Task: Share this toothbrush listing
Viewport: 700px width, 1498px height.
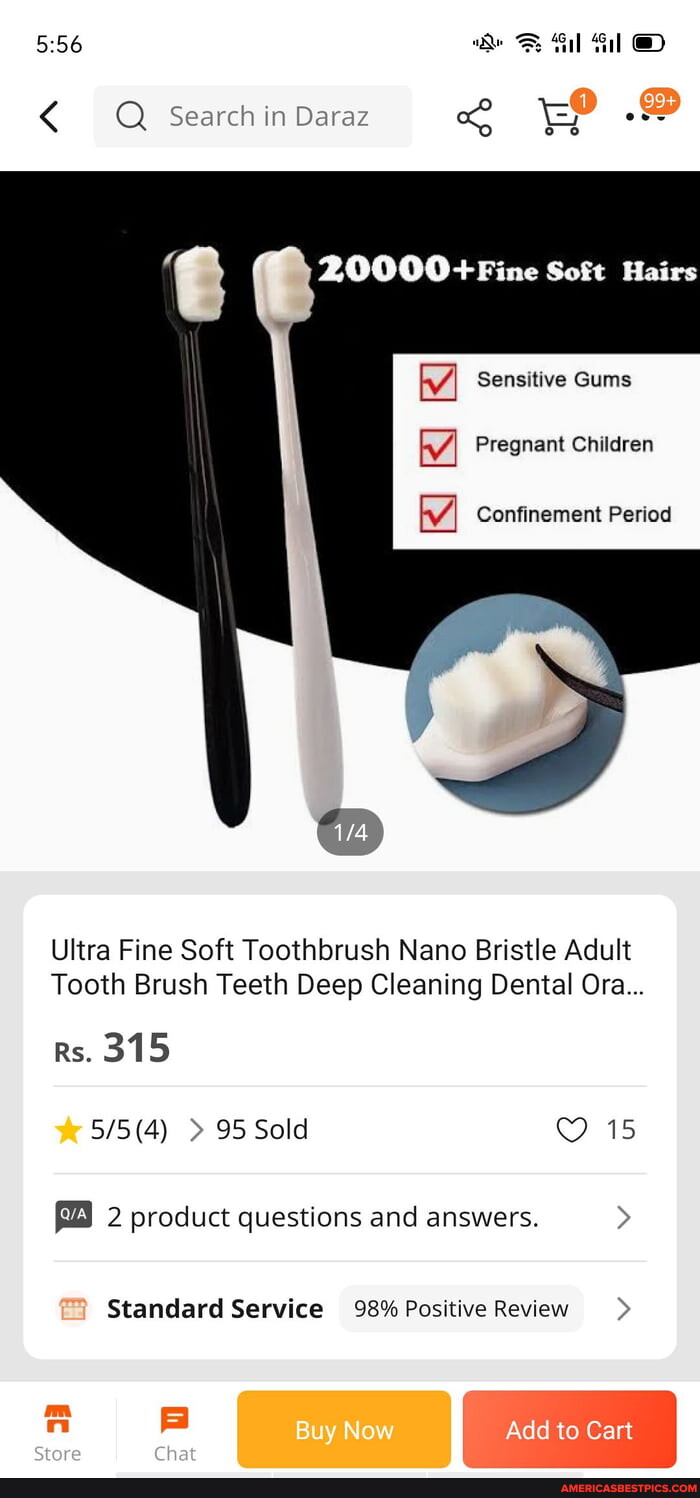Action: click(474, 117)
